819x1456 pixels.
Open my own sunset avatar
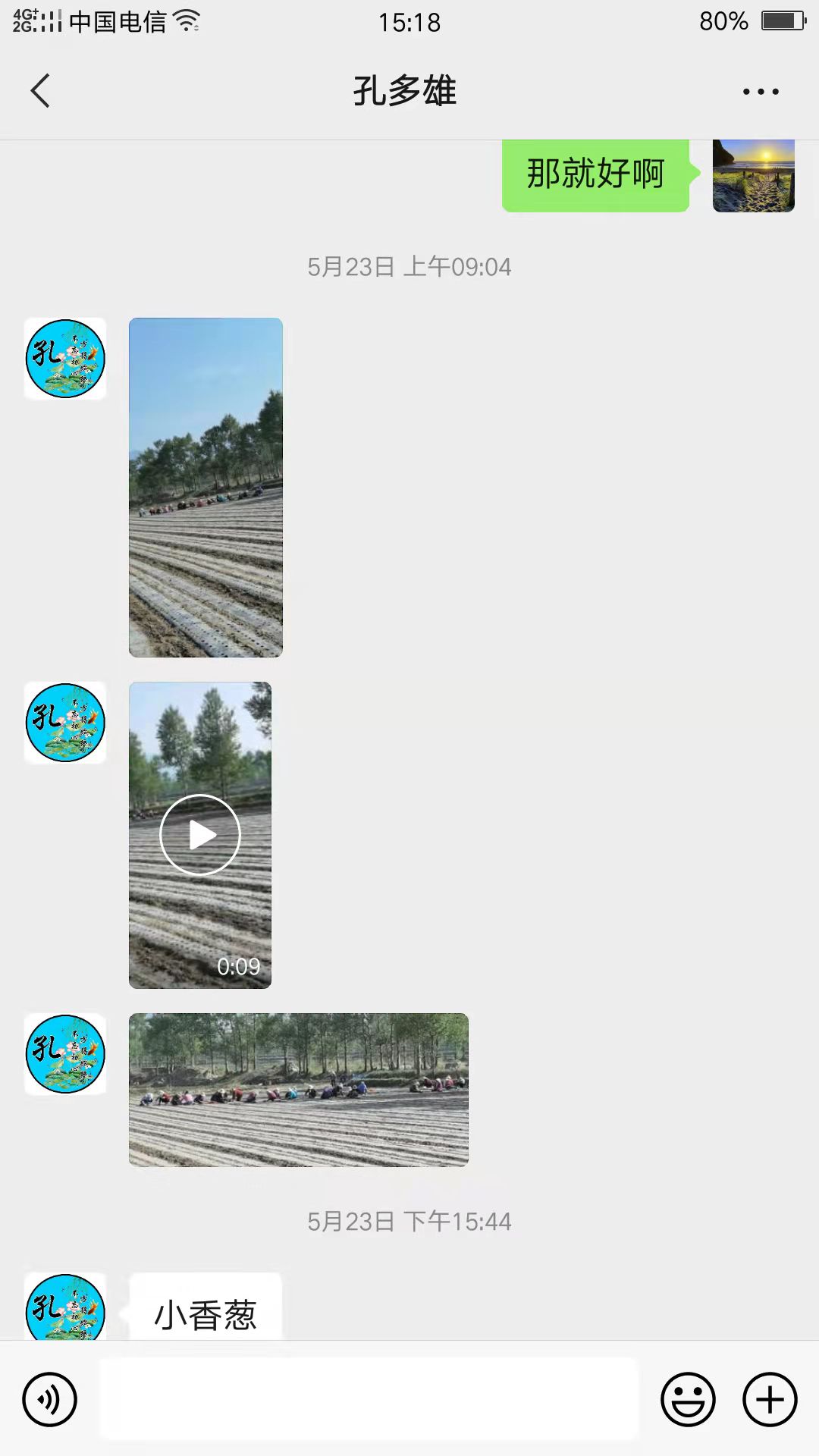coord(753,175)
